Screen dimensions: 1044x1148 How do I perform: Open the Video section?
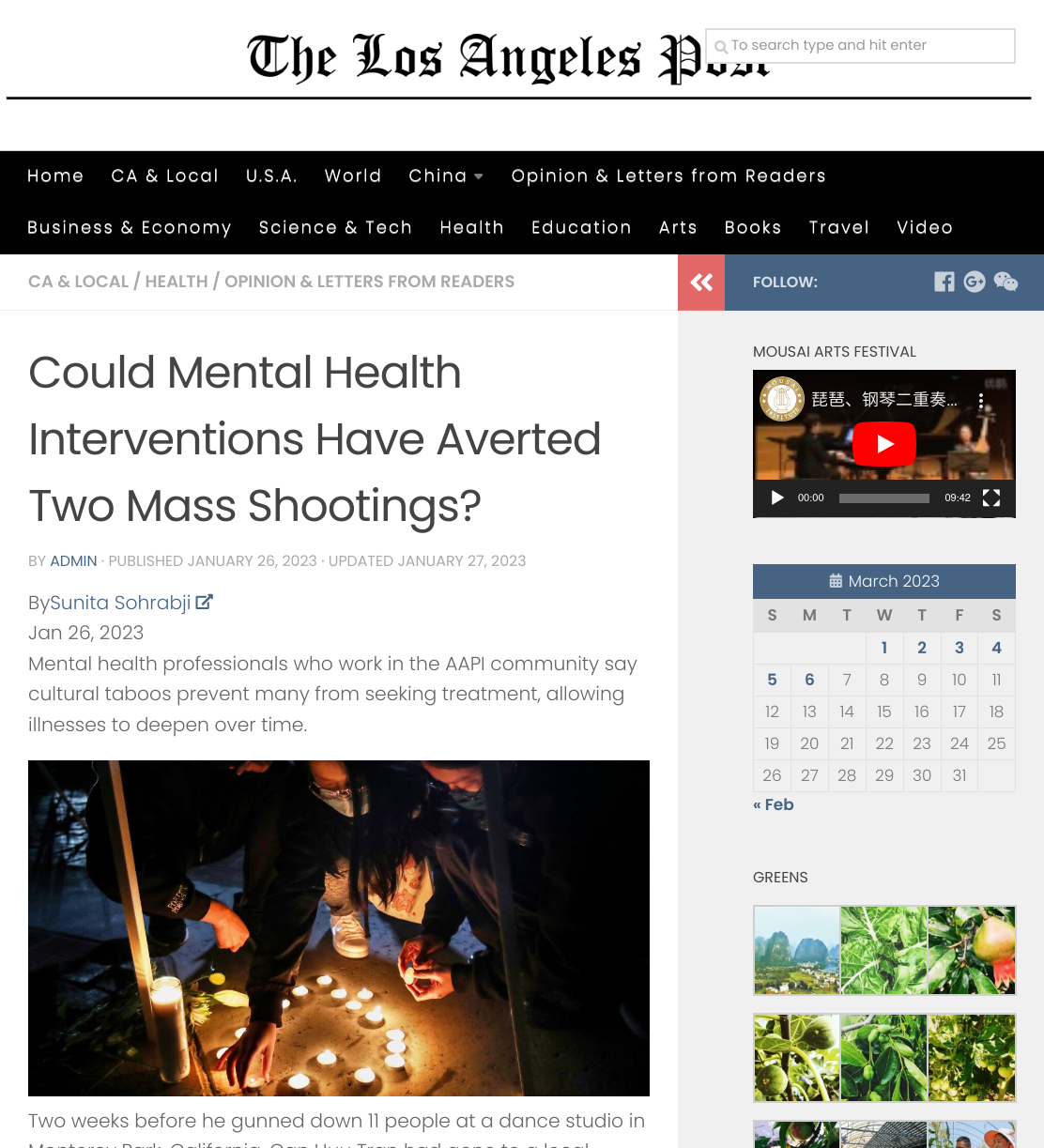[x=925, y=228]
